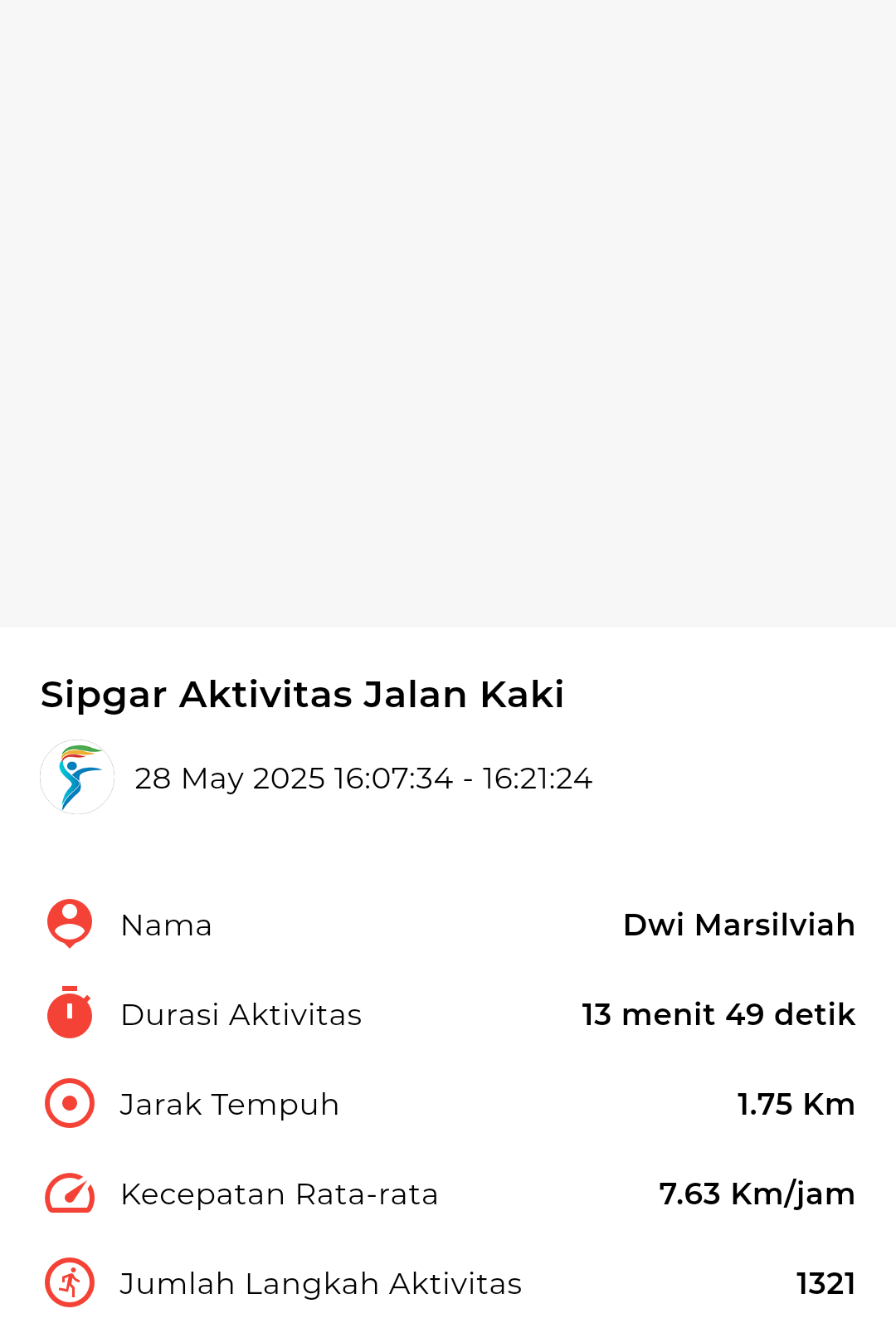Select the running figure icon for Jumlah Langkah
The image size is (896, 1333).
(x=69, y=1282)
